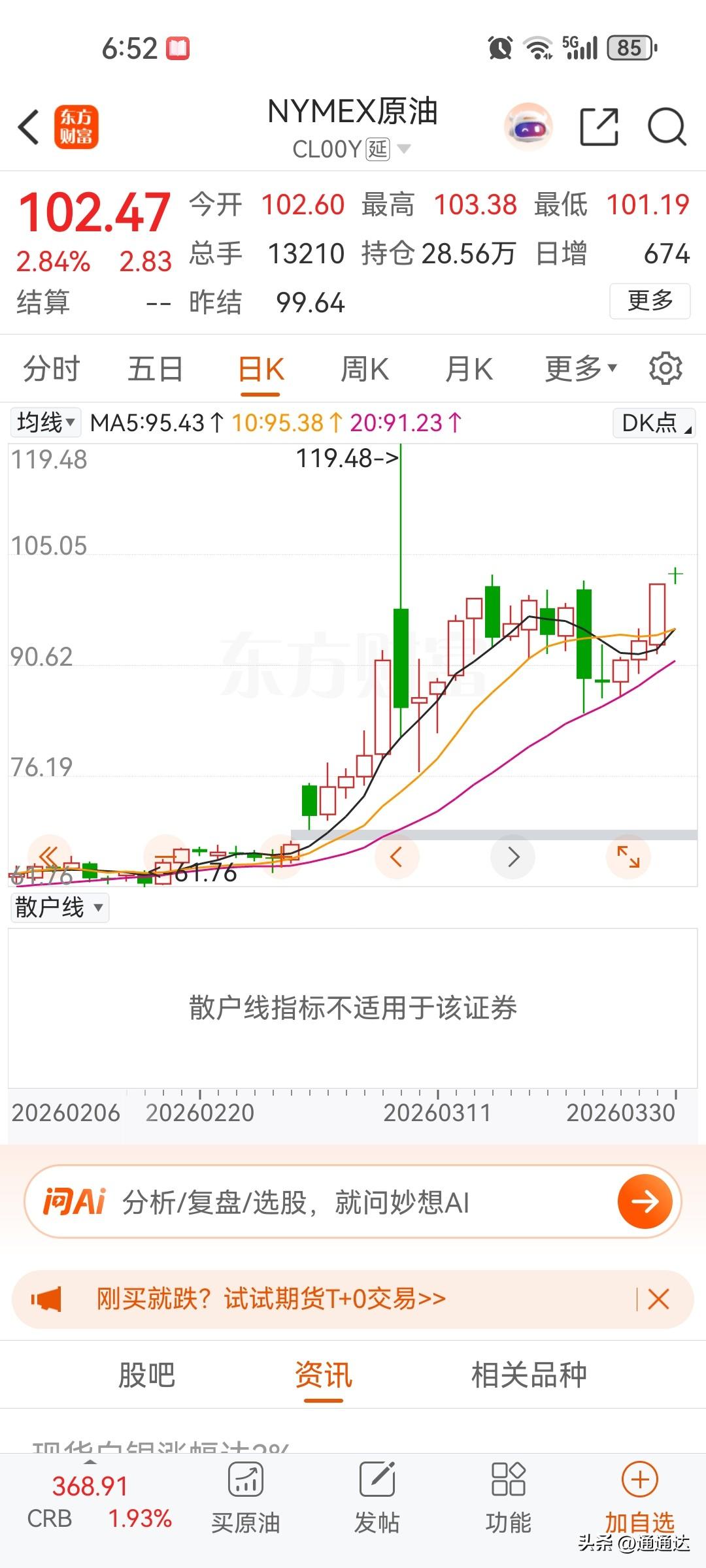The image size is (706, 1568).
Task: Expand the 更多 chart period dropdown
Action: (x=579, y=369)
